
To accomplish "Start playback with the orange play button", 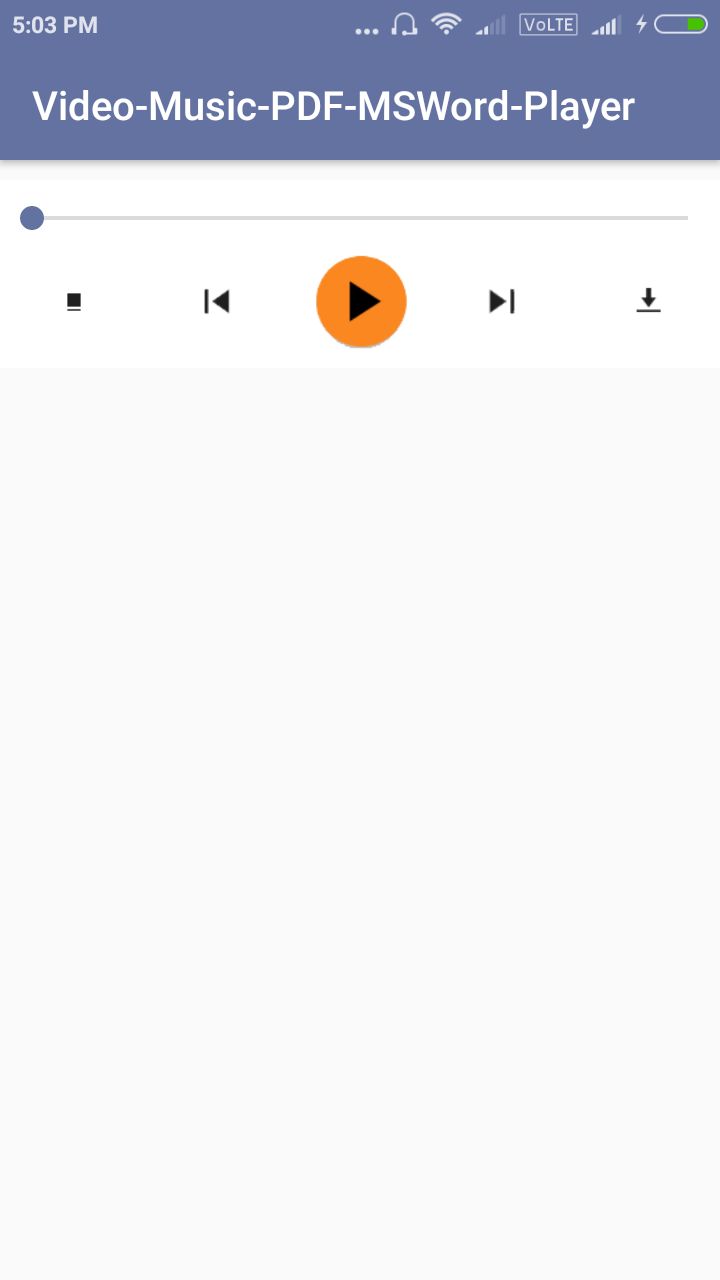I will [x=361, y=301].
